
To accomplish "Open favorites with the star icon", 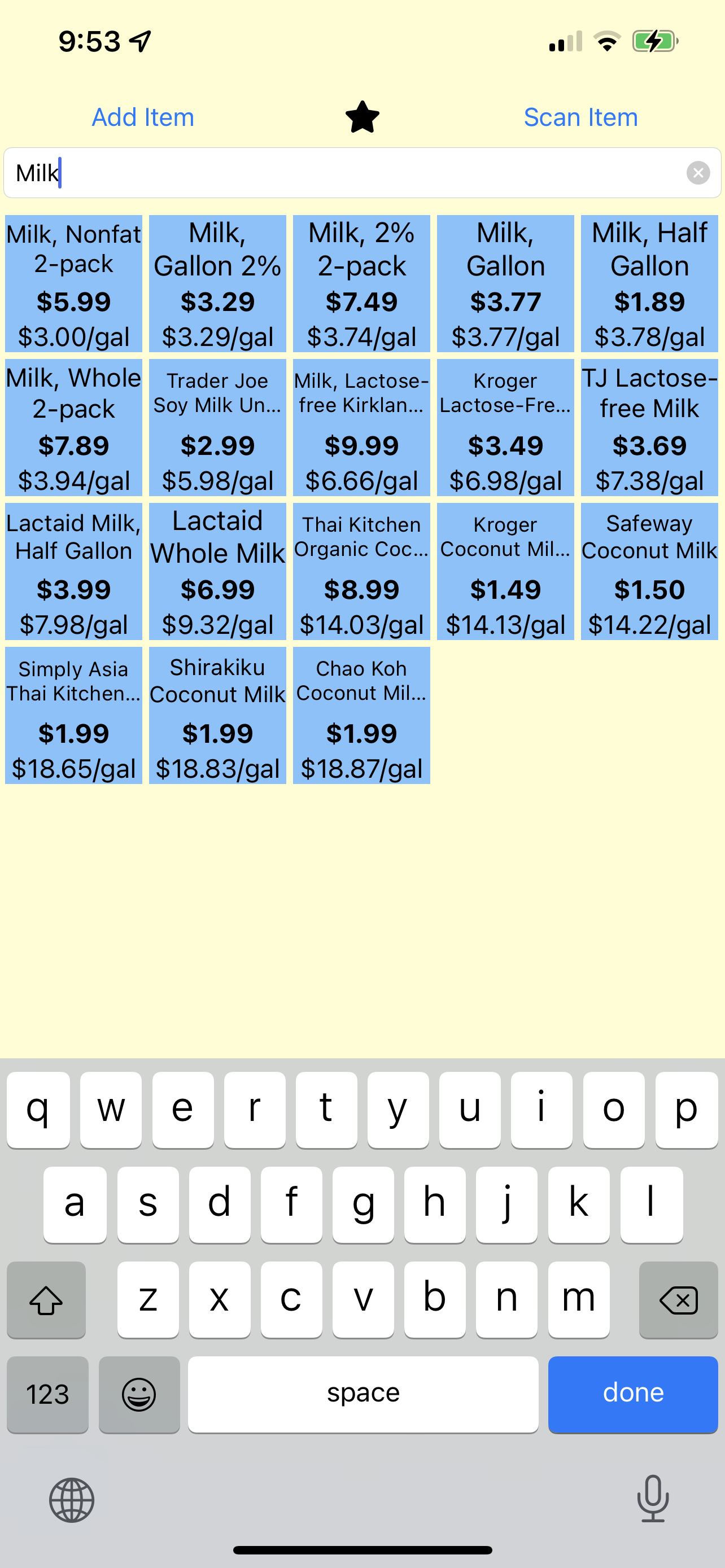I will (362, 117).
